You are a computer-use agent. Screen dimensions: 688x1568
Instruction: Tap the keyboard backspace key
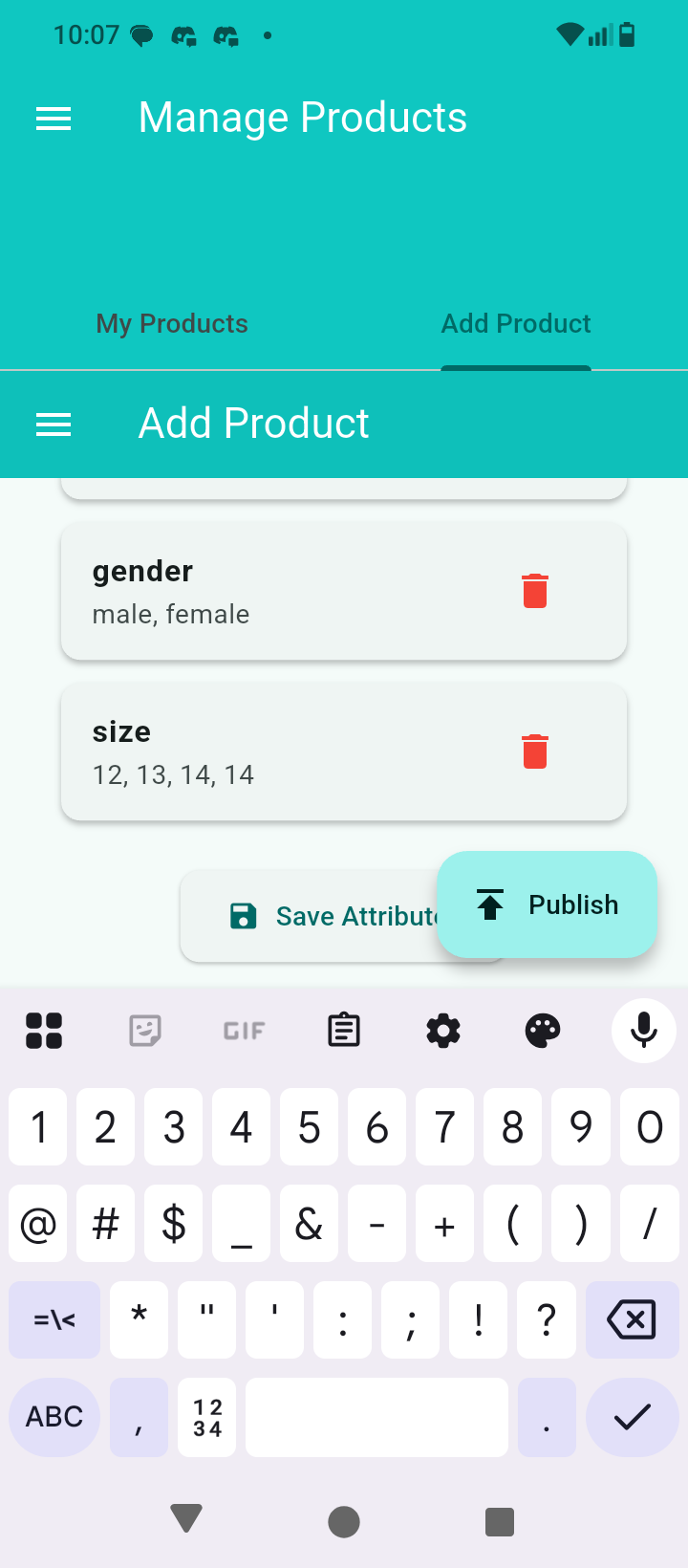[x=632, y=1319]
